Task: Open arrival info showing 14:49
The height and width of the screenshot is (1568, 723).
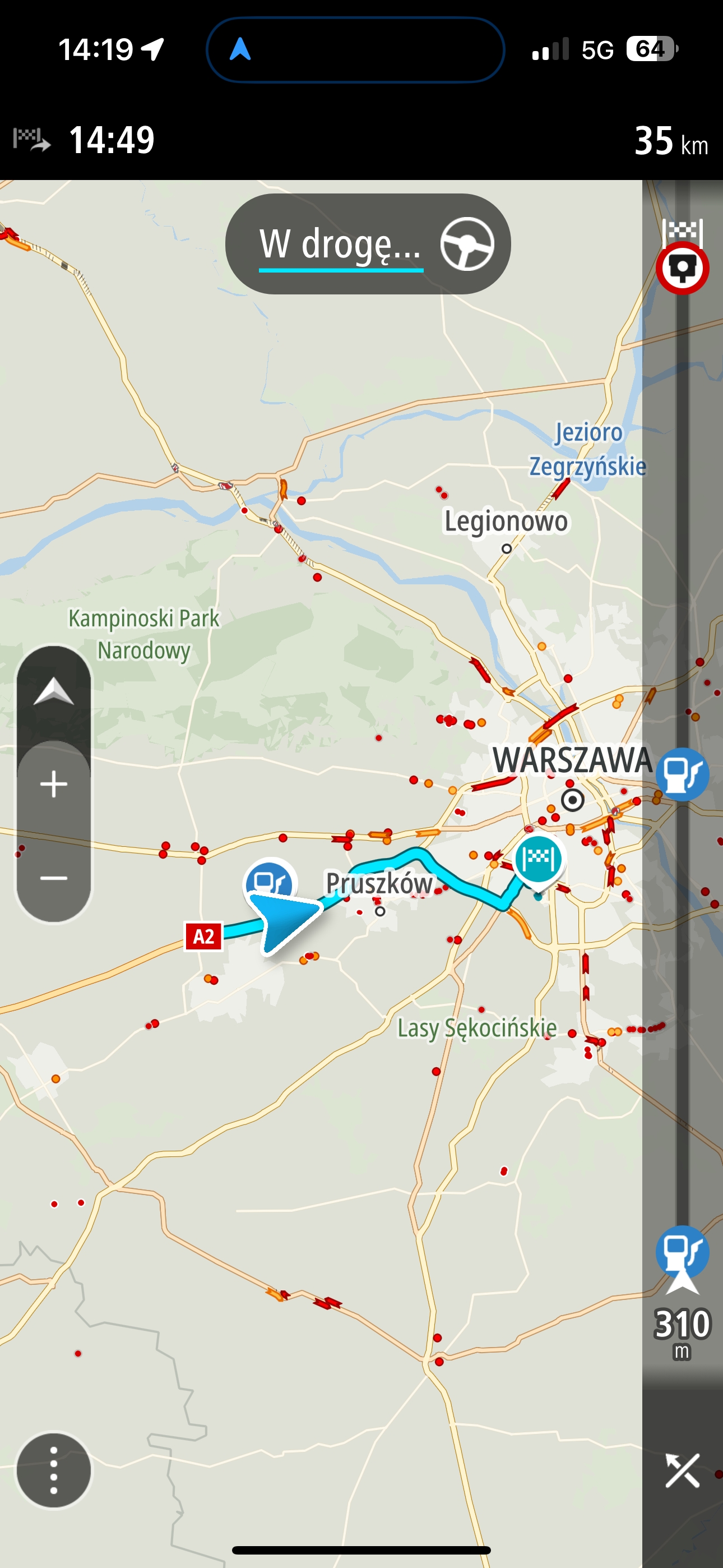Action: (x=85, y=140)
